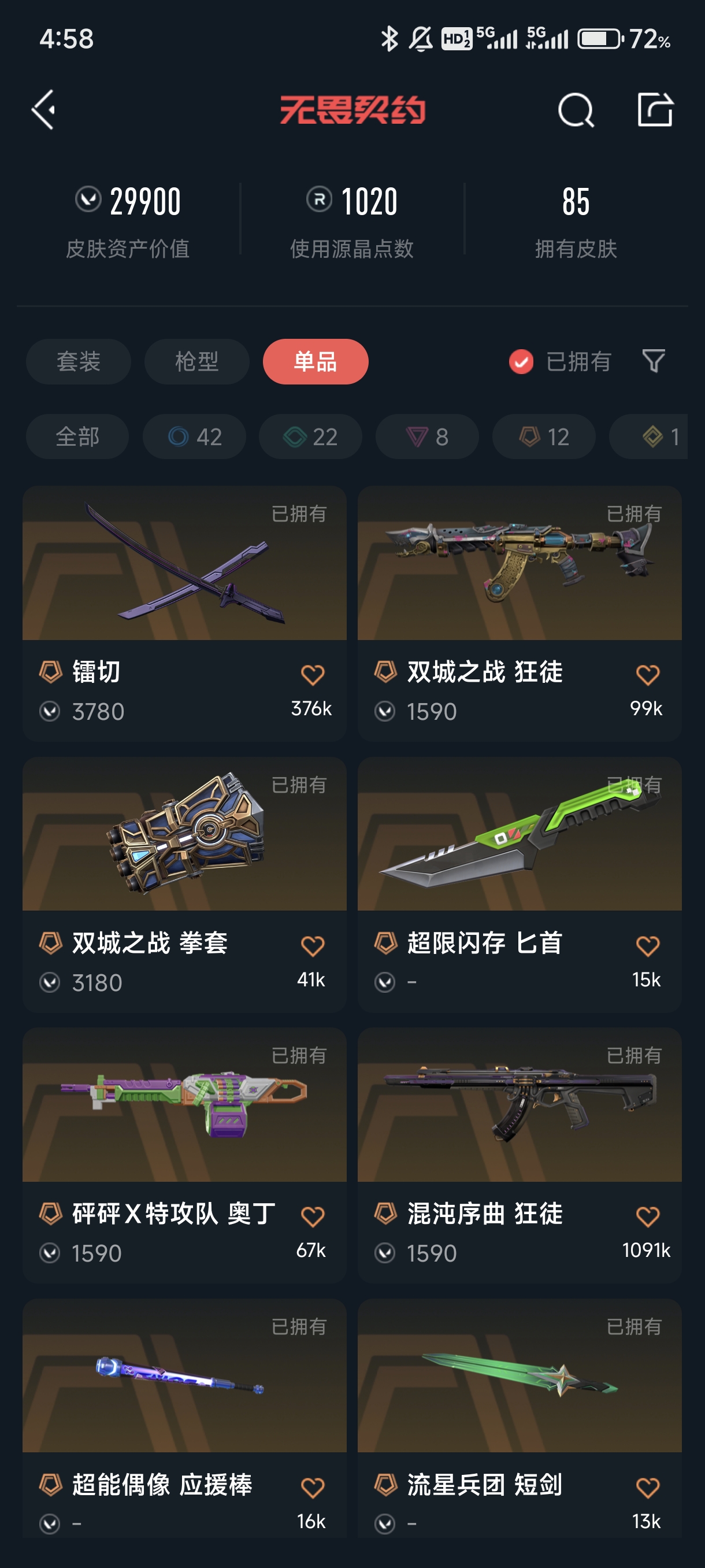Filter by the chip showing 8
The height and width of the screenshot is (1568, 705).
click(427, 437)
